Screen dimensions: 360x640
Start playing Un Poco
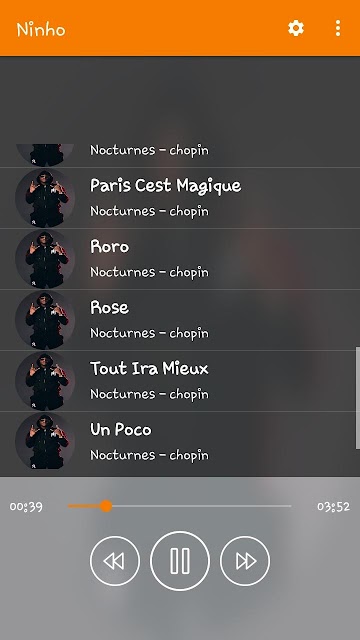click(180, 442)
